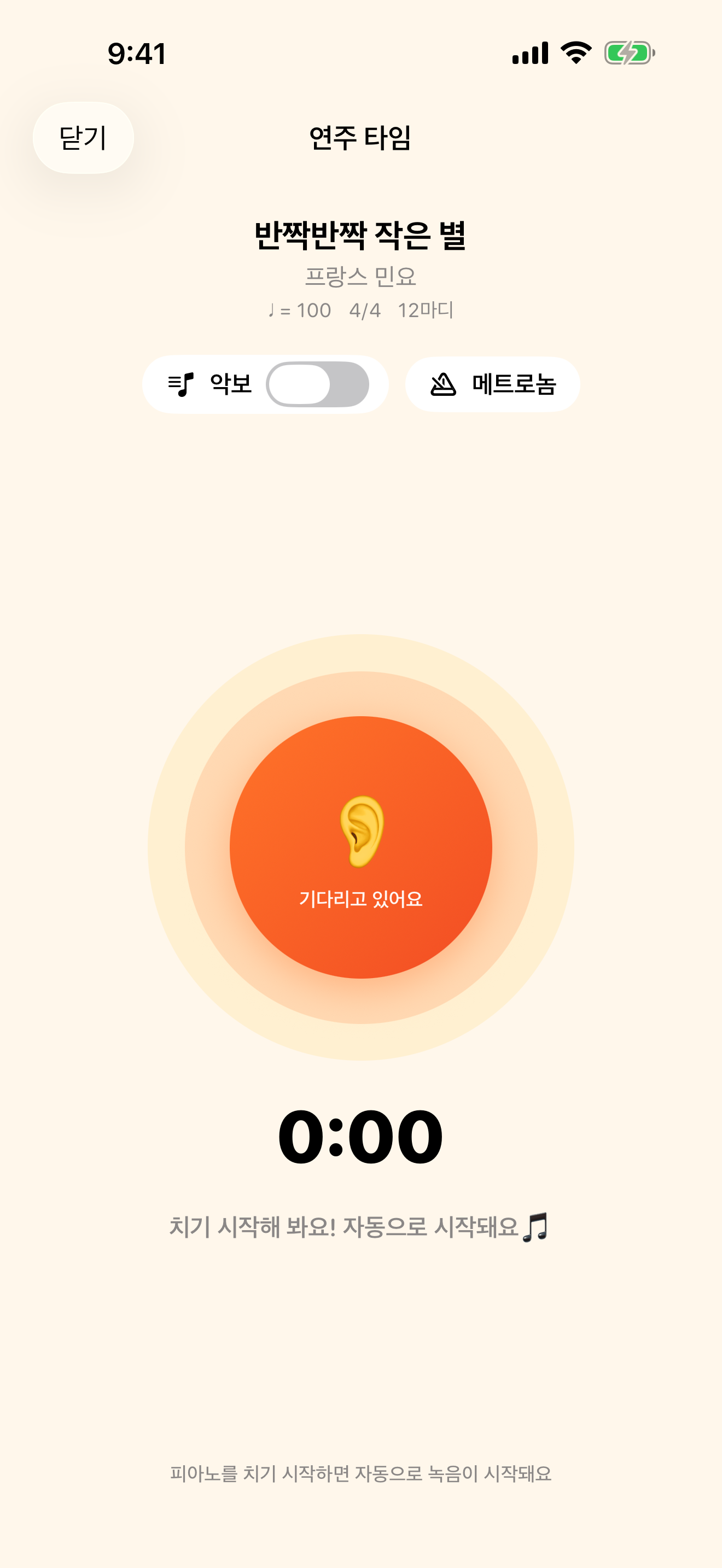Tap the orange 기다리고 있어요 listening circle
The height and width of the screenshot is (1568, 722).
361,847
